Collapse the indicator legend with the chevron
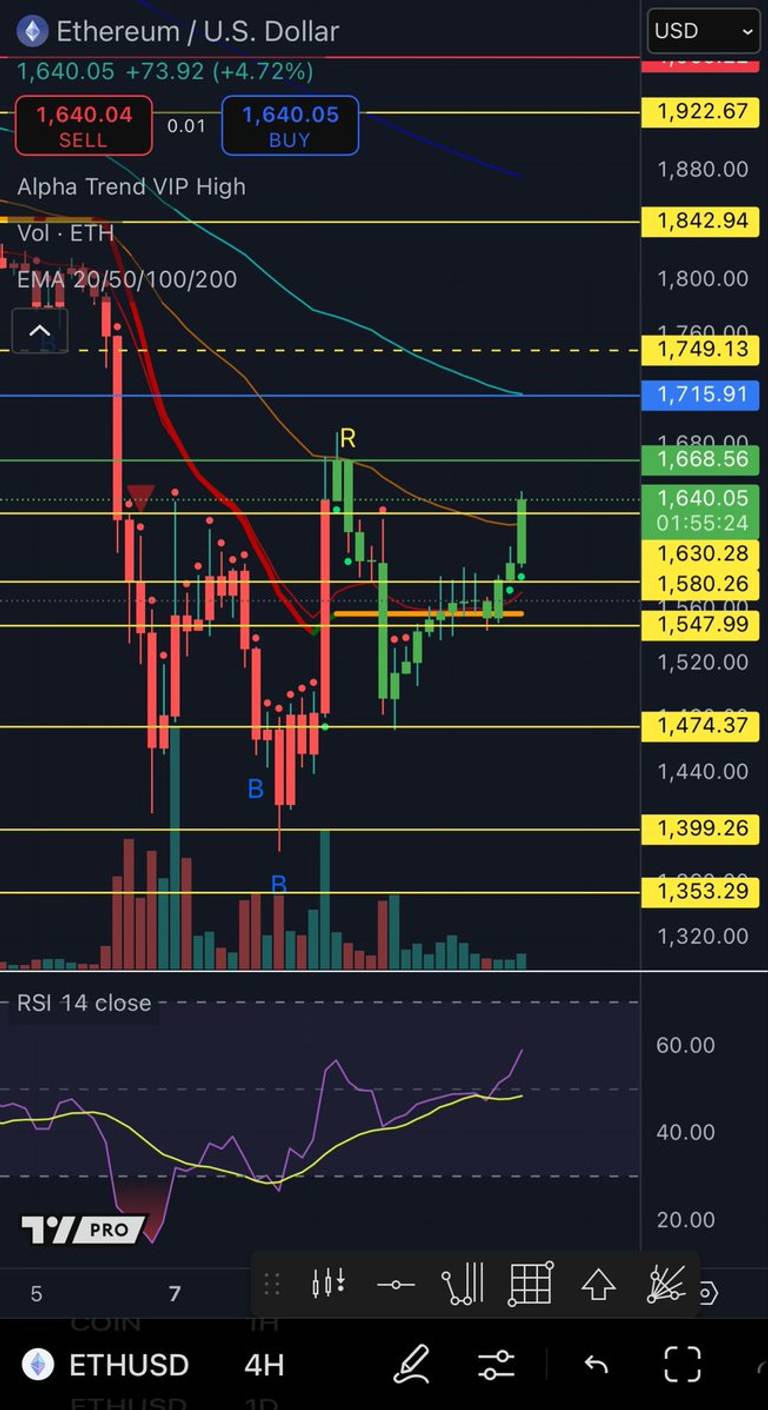This screenshot has height=1410, width=768. (39, 331)
